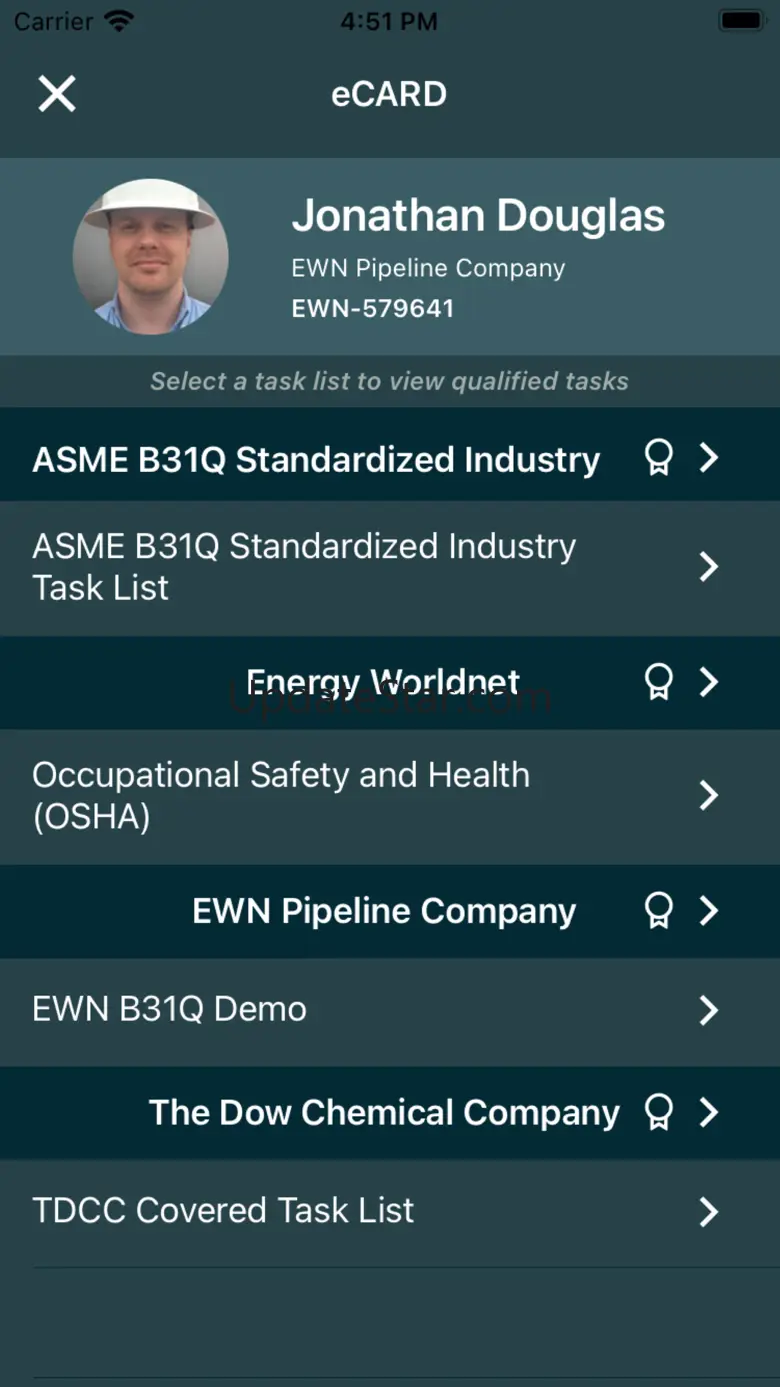
Task: Close the eCARD screen
Action: coord(57,94)
